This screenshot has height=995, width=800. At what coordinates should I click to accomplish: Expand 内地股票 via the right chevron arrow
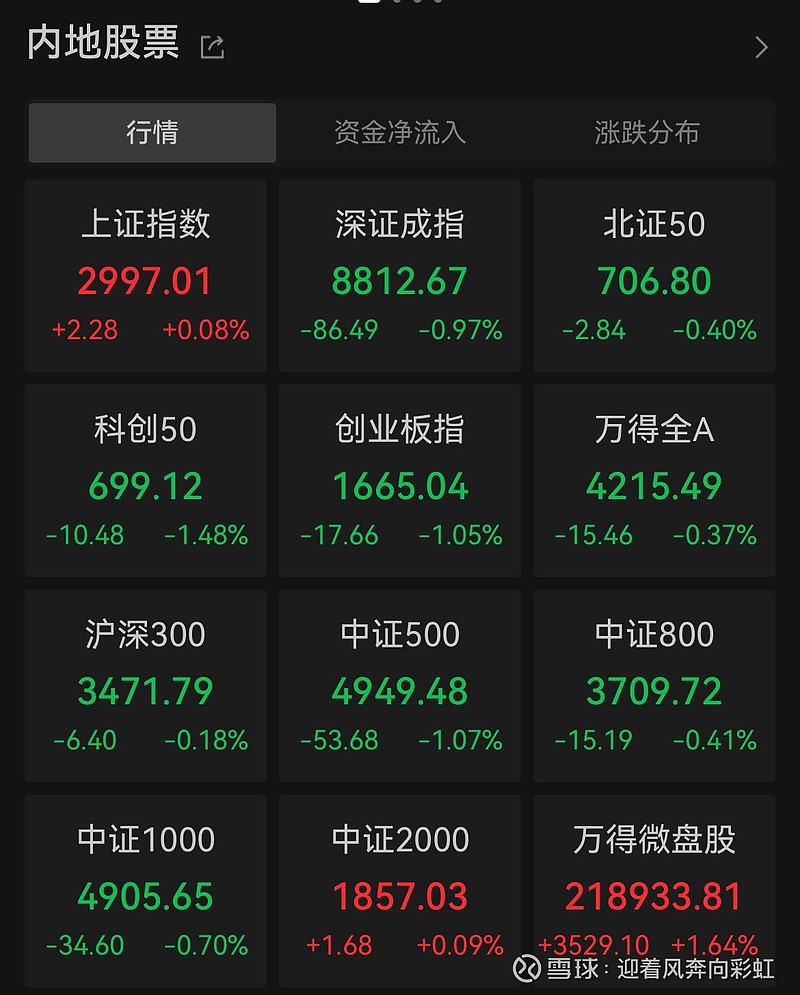(x=761, y=46)
